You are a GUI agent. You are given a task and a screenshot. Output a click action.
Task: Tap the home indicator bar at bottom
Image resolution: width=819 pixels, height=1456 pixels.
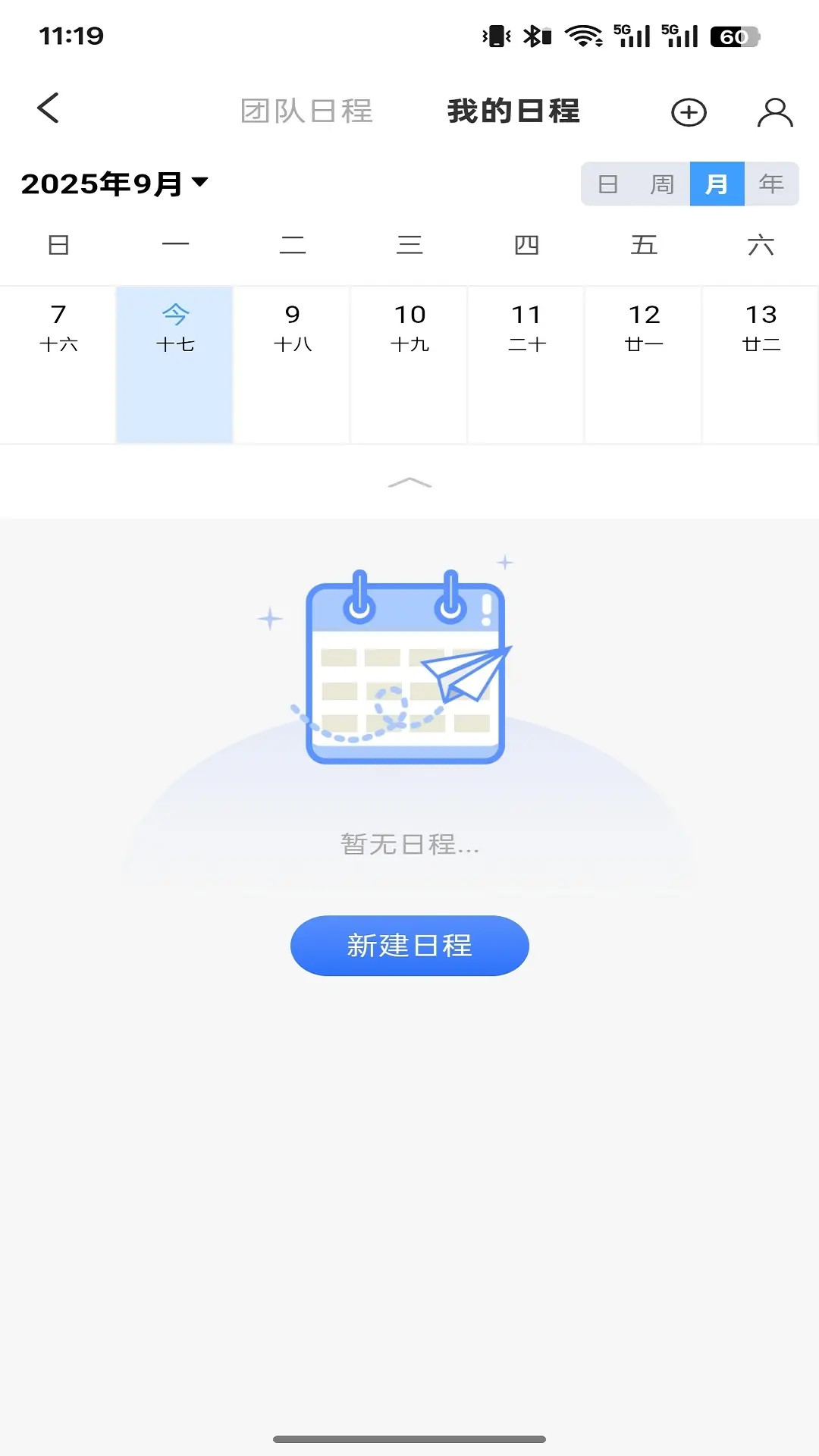(409, 1438)
